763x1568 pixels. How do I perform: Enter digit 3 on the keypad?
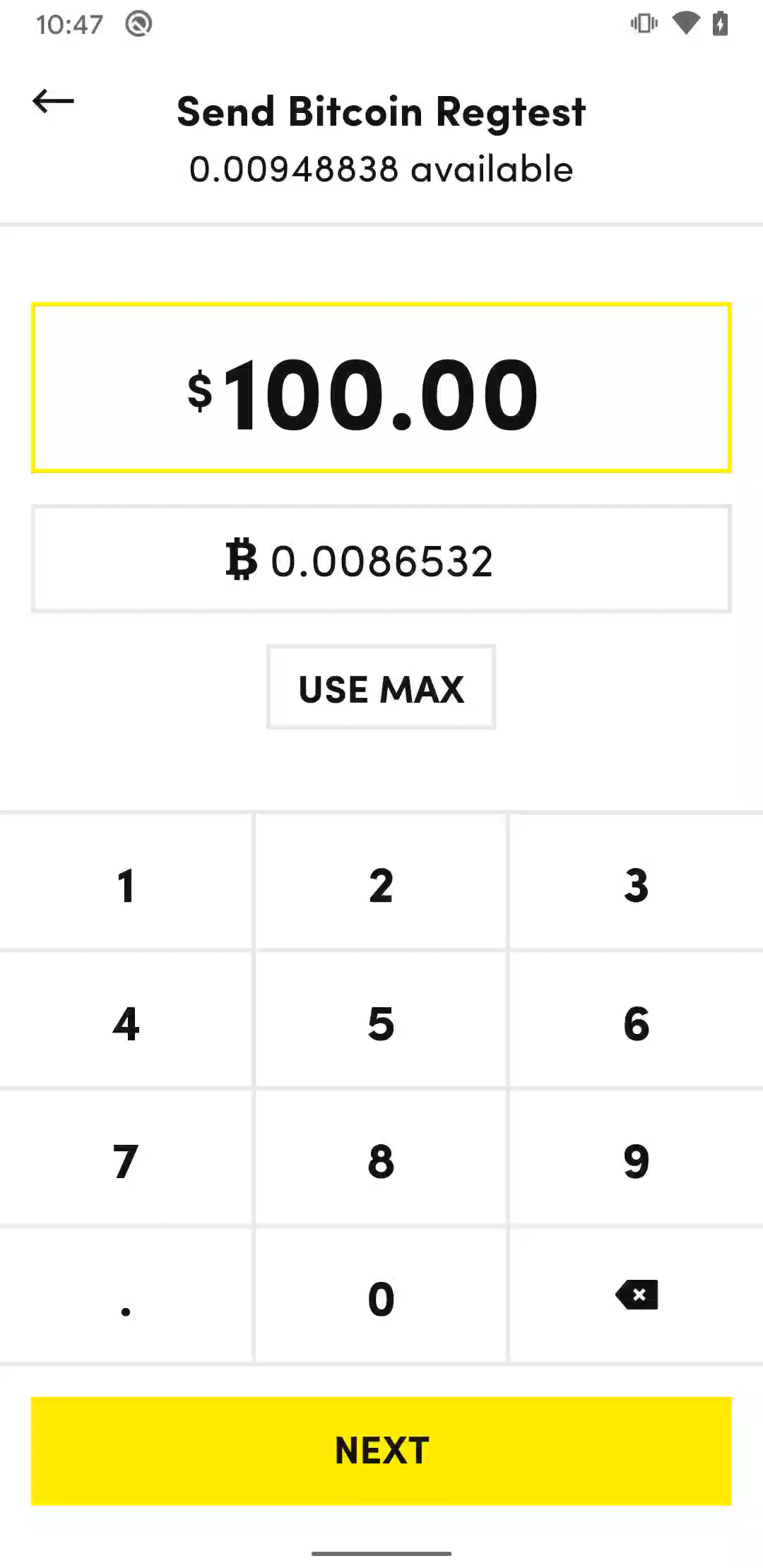[636, 884]
